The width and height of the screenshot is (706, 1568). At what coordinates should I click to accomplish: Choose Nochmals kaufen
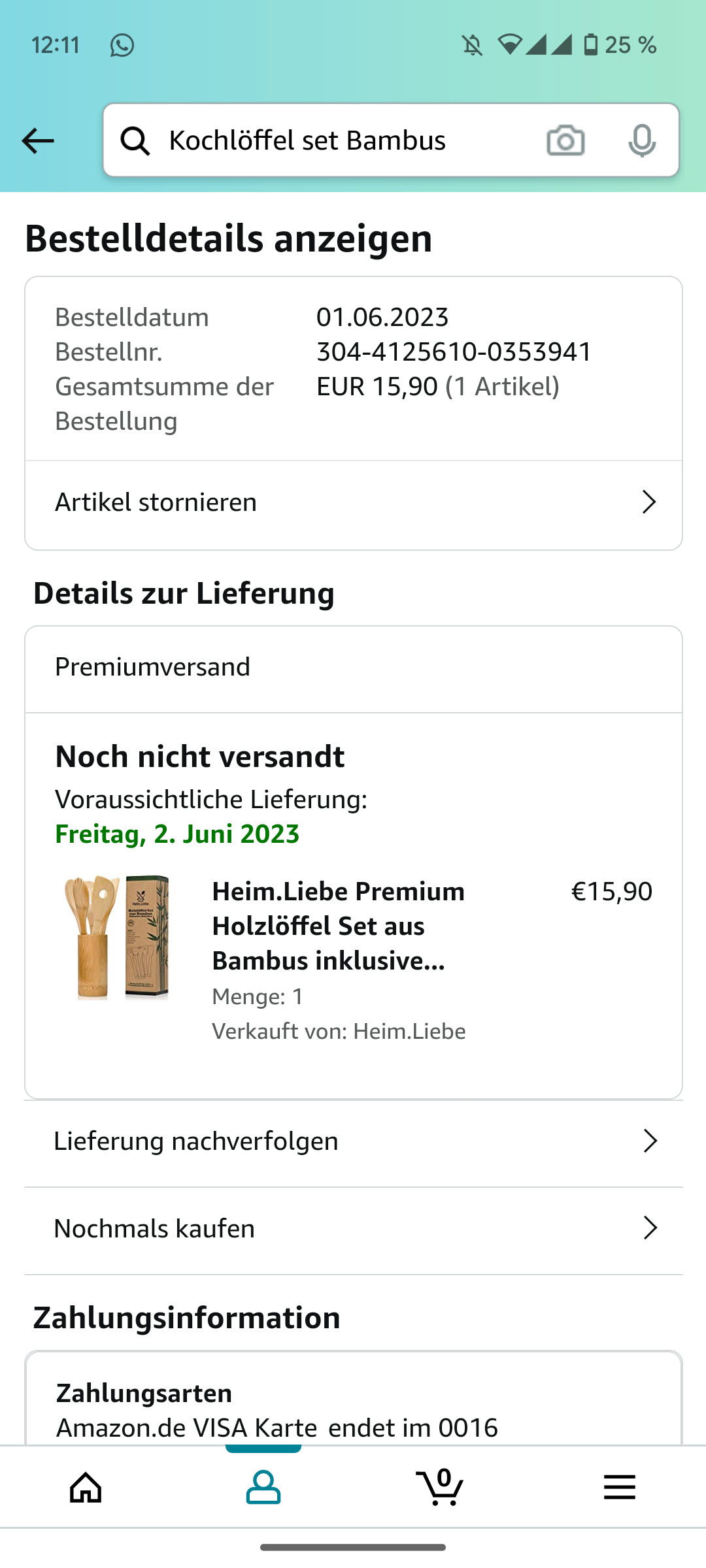pos(353,1229)
